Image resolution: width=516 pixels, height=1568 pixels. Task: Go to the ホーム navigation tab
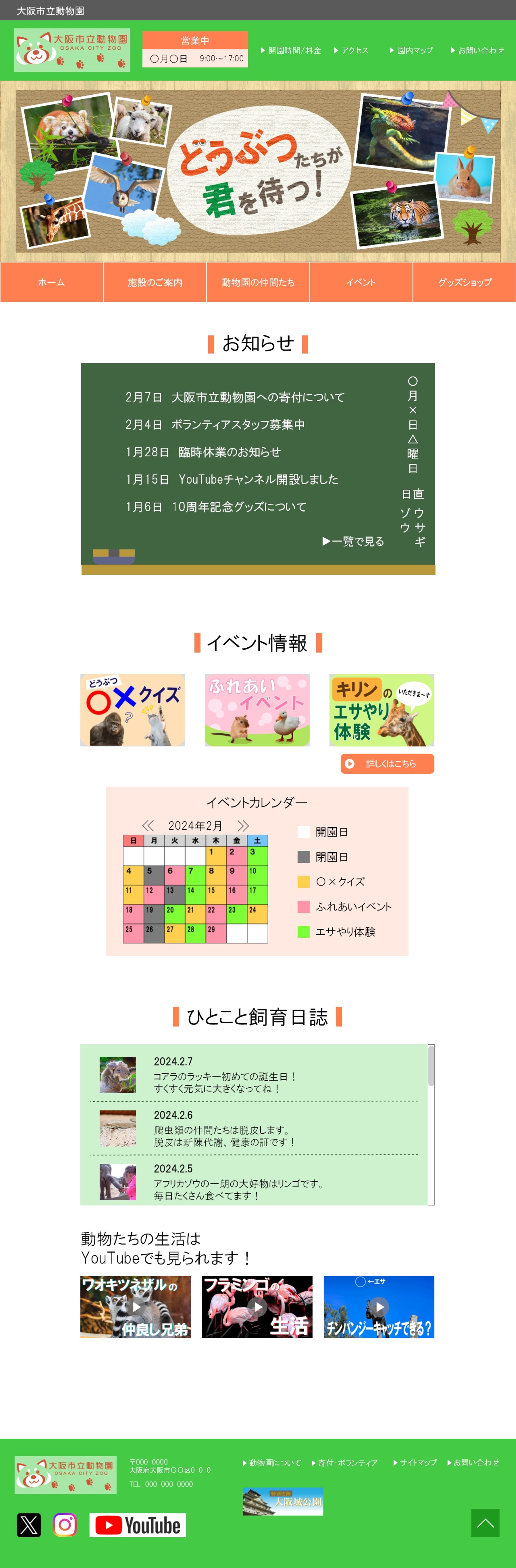point(52,282)
